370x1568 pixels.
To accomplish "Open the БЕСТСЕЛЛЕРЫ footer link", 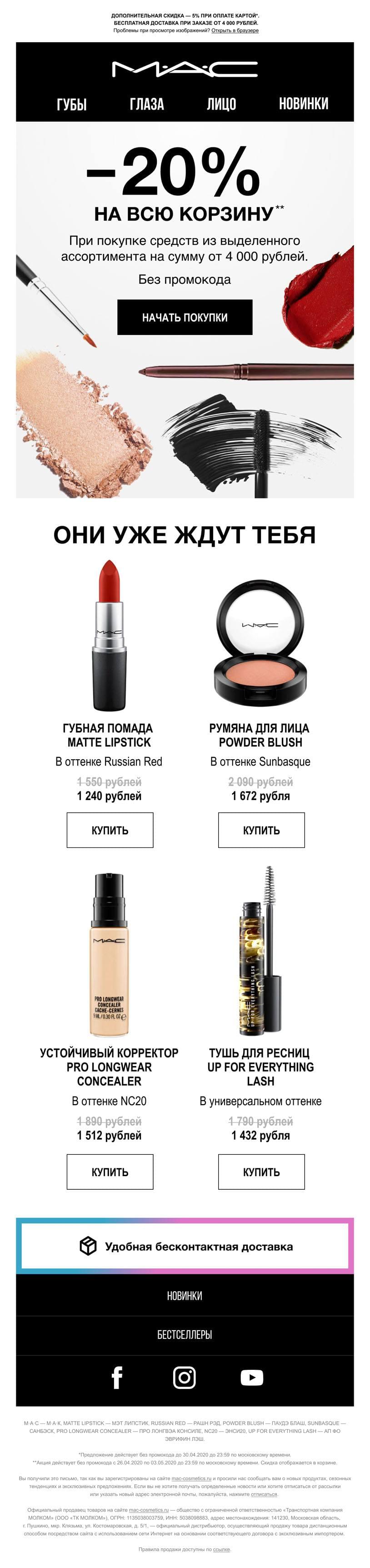I will 185,1334.
